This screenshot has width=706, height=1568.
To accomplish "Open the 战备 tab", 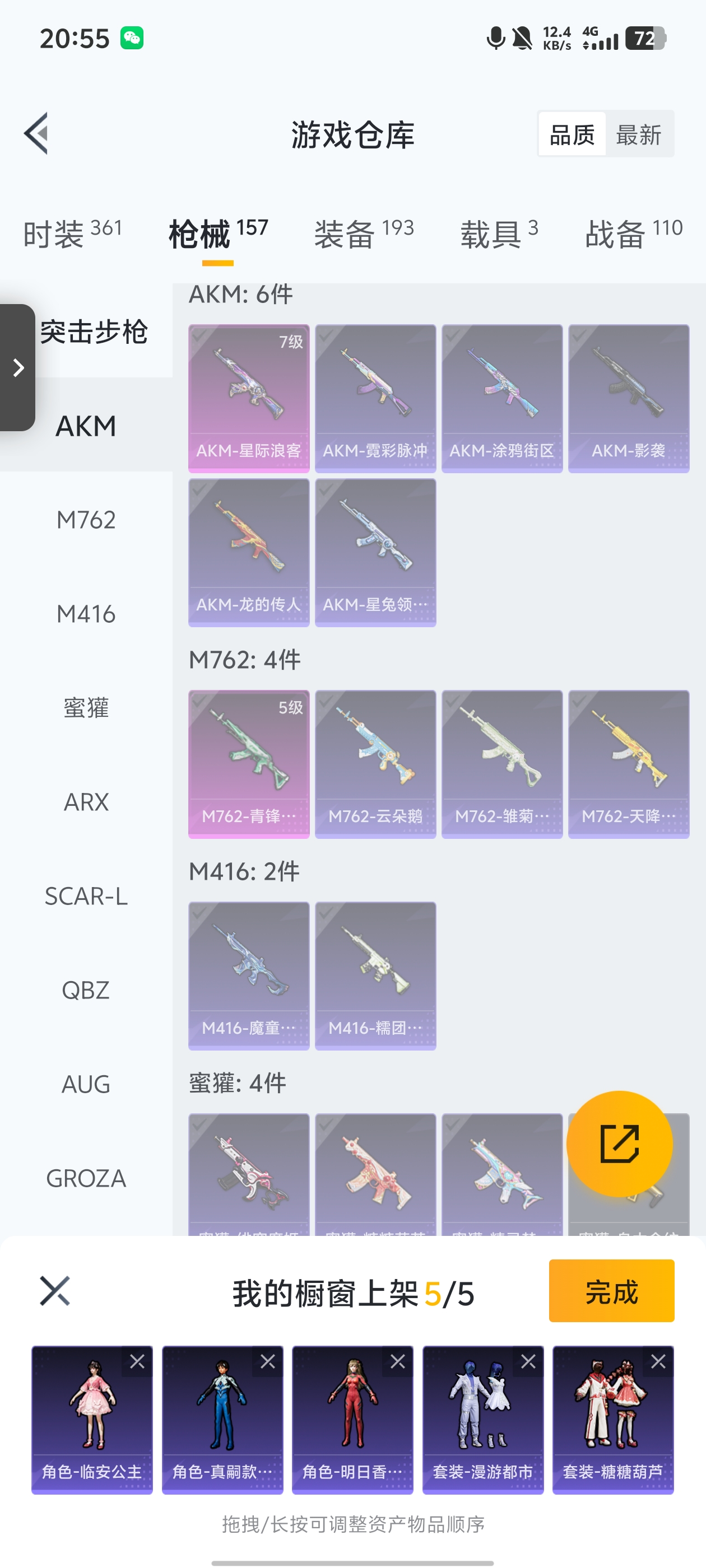I will pyautogui.click(x=633, y=234).
